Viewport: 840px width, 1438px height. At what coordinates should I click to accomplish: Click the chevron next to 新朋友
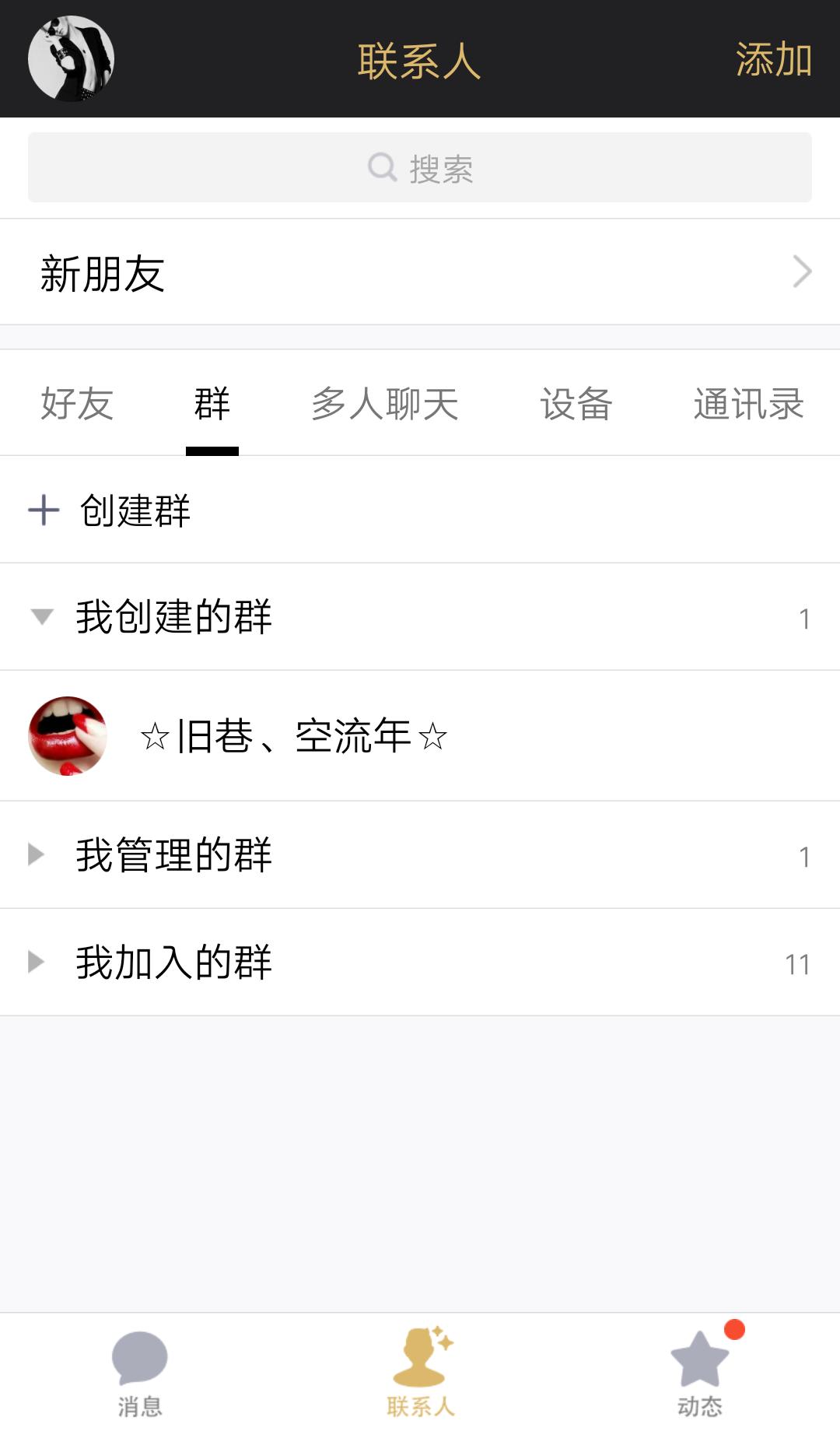[x=802, y=272]
